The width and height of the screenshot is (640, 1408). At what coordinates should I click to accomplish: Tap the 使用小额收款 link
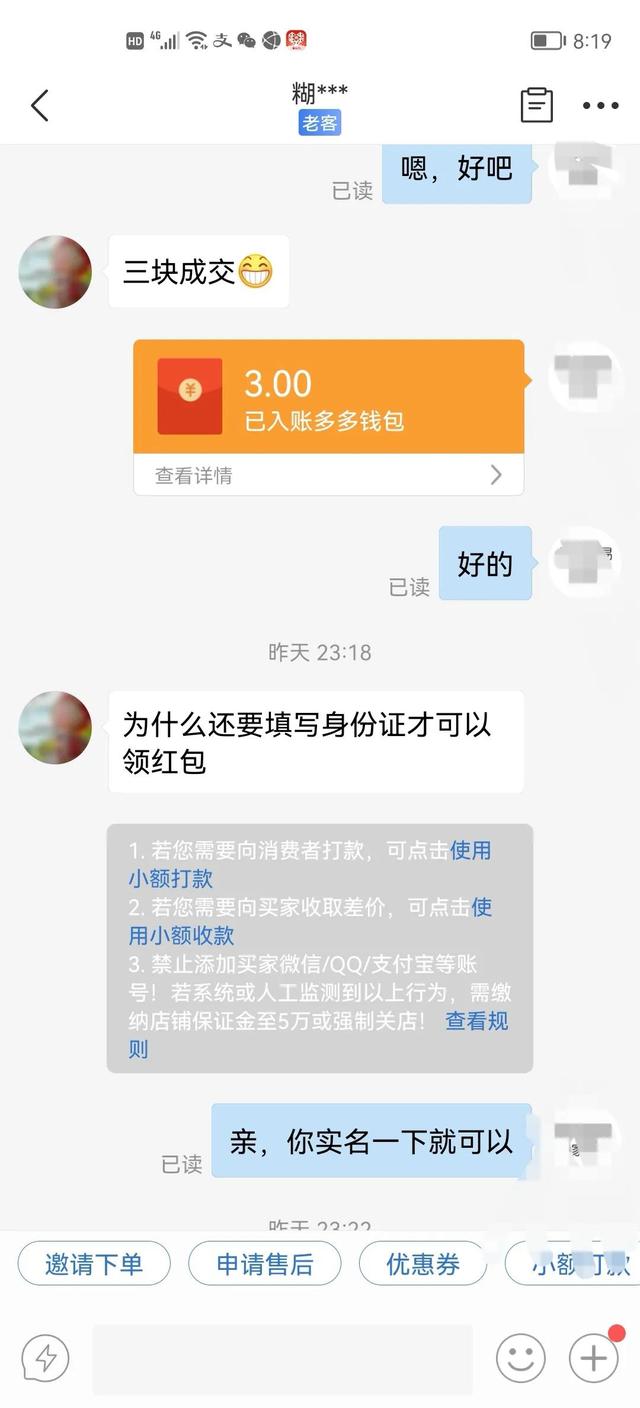coord(180,935)
